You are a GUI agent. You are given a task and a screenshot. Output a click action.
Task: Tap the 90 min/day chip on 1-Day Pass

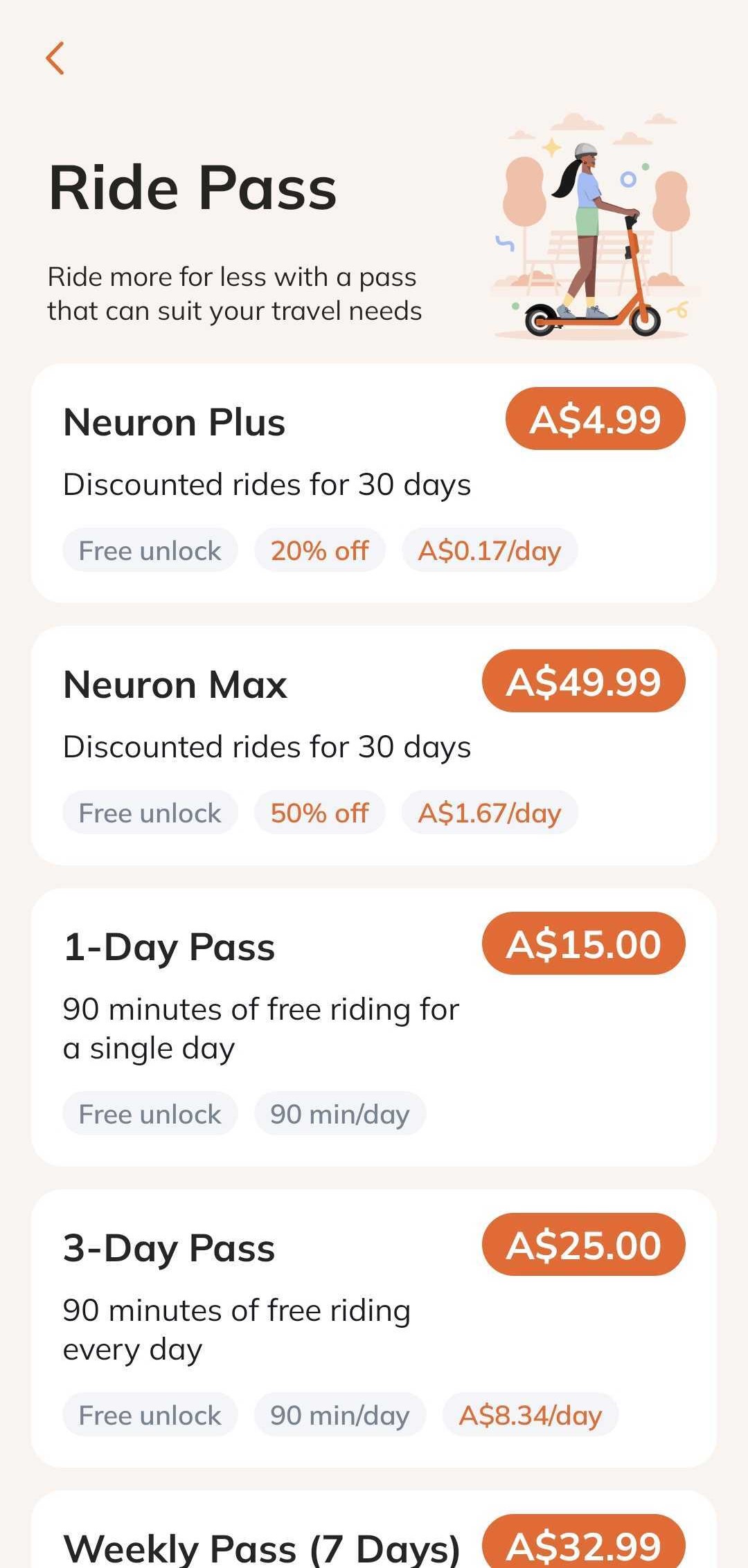339,1112
